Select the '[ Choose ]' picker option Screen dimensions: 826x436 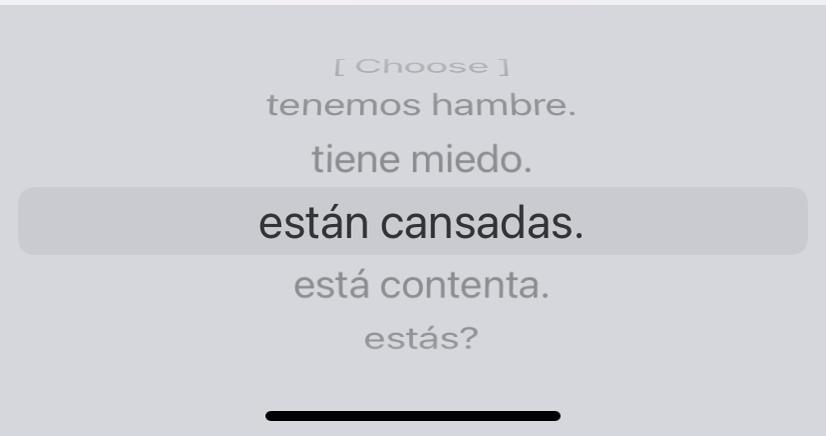point(421,67)
